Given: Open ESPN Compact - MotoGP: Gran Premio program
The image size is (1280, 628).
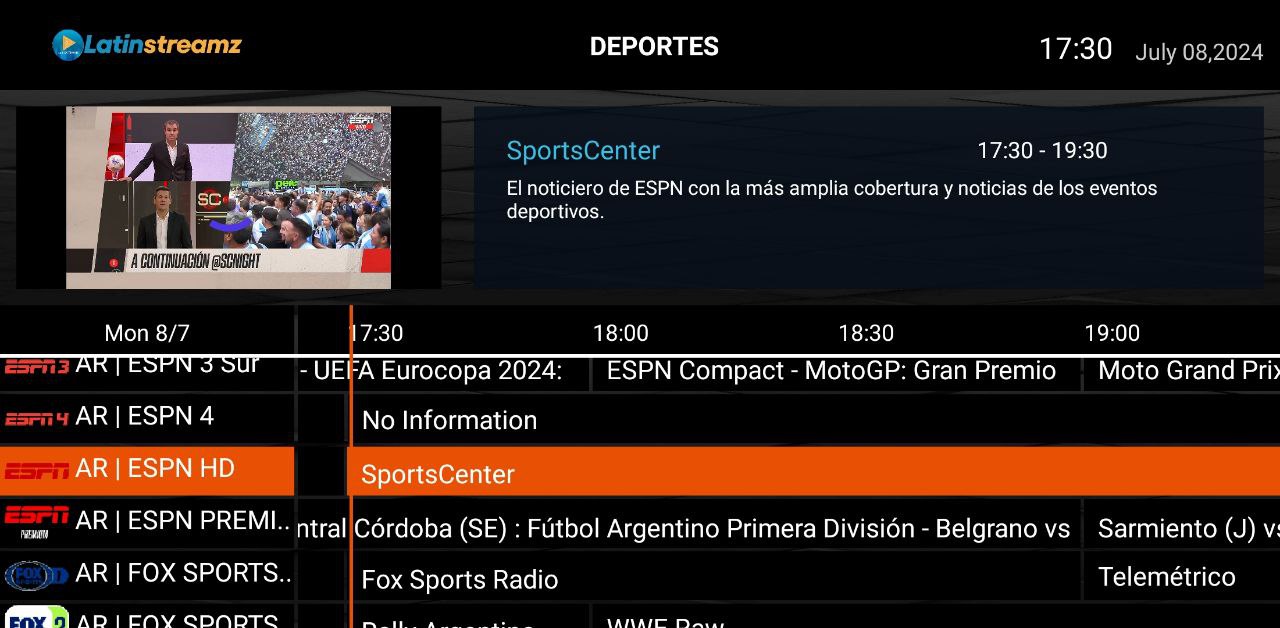Looking at the screenshot, I should [832, 372].
